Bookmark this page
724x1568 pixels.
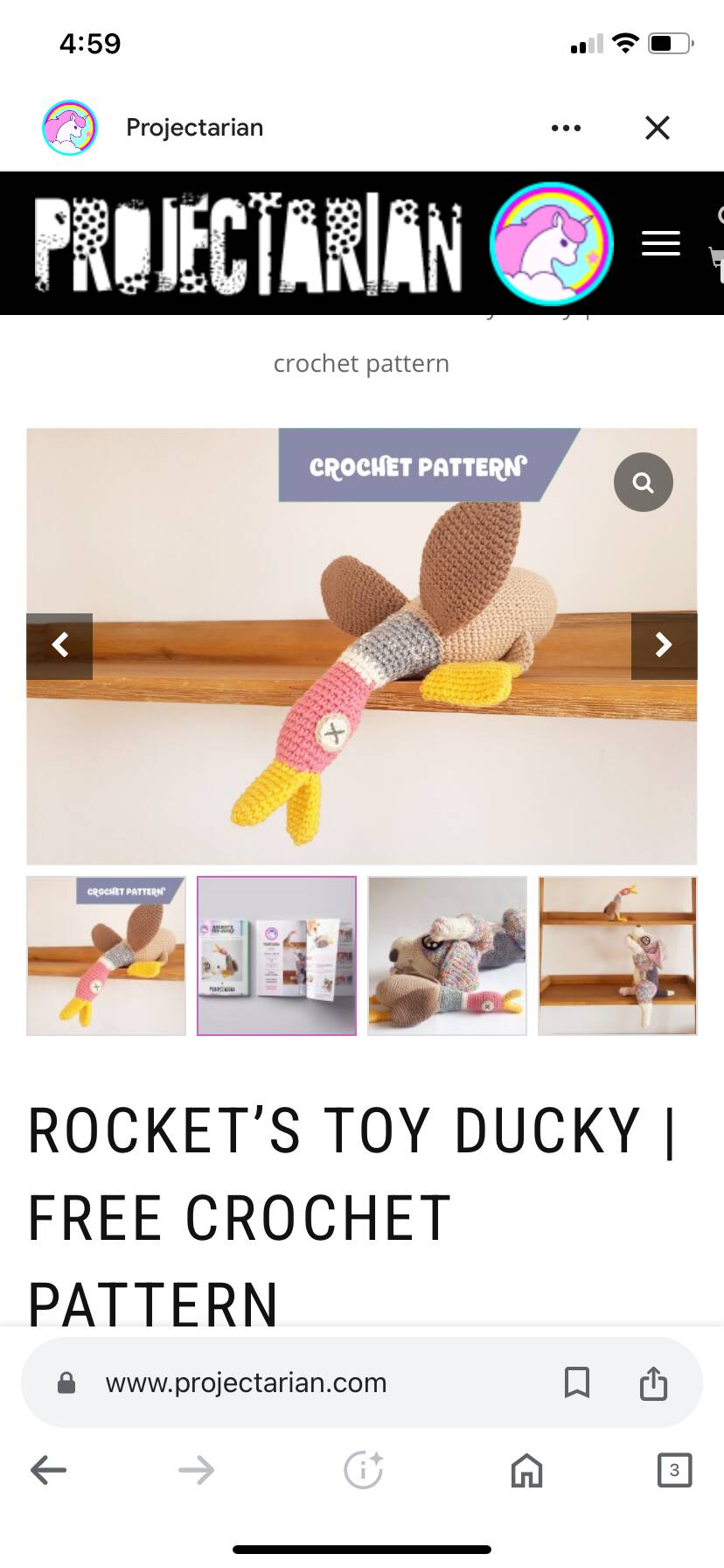point(577,1382)
